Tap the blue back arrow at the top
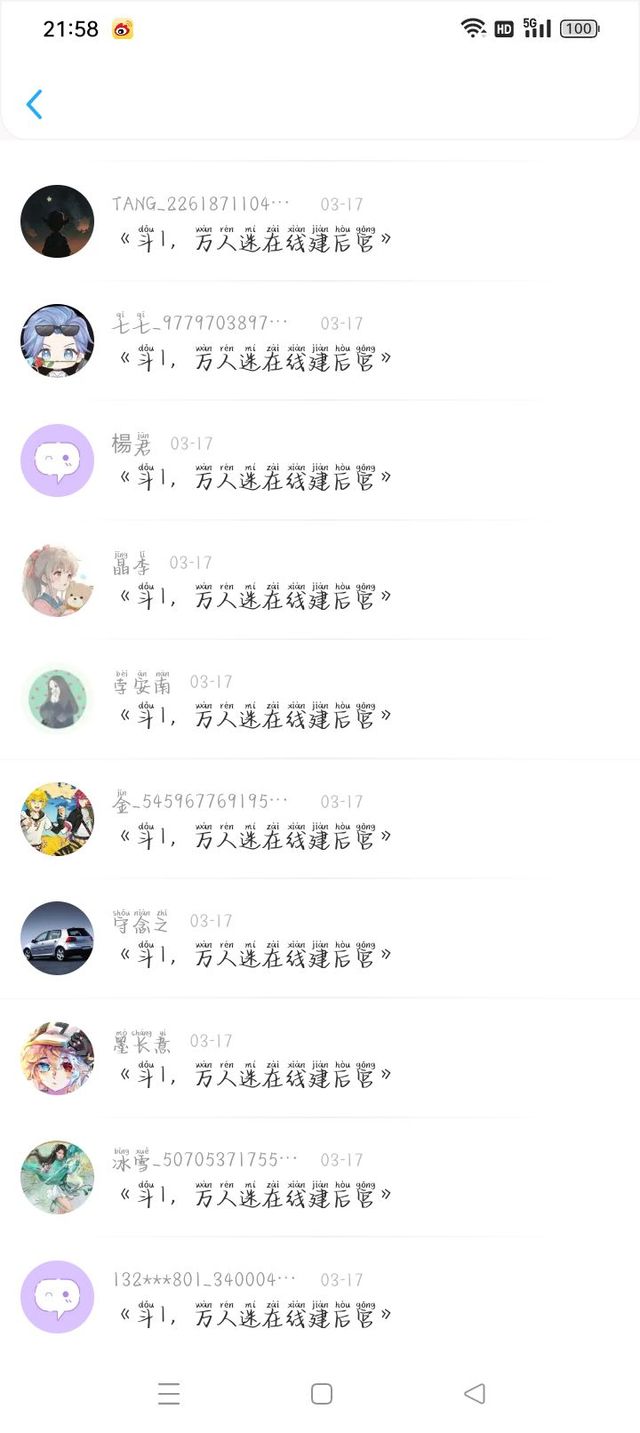This screenshot has height=1433, width=640. [34, 104]
